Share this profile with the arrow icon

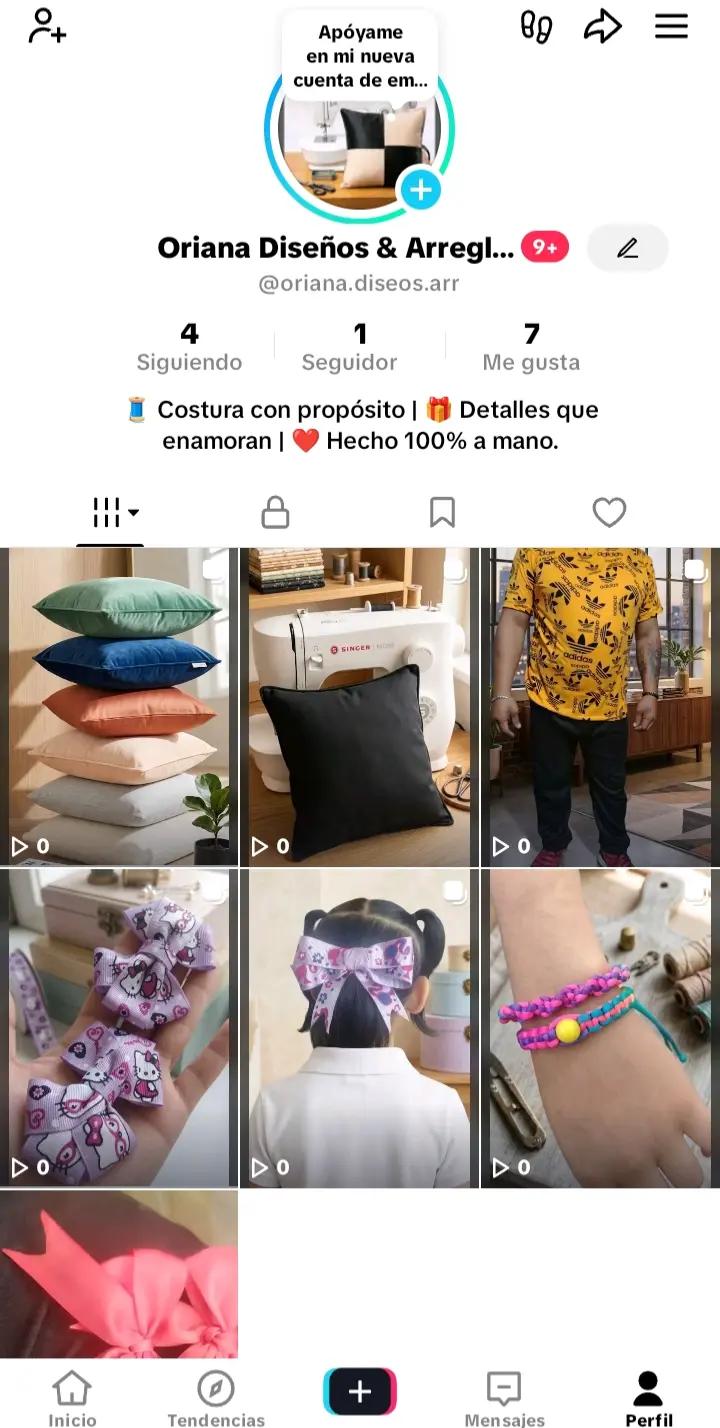coord(603,27)
